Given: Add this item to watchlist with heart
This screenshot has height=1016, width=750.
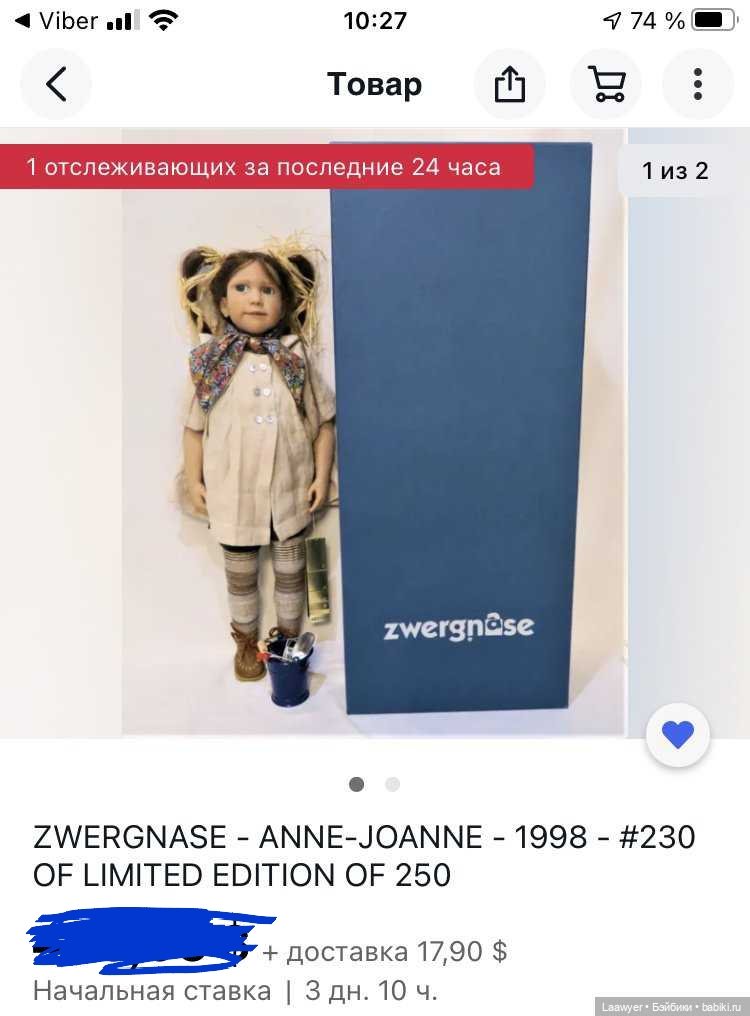Looking at the screenshot, I should click(x=677, y=735).
